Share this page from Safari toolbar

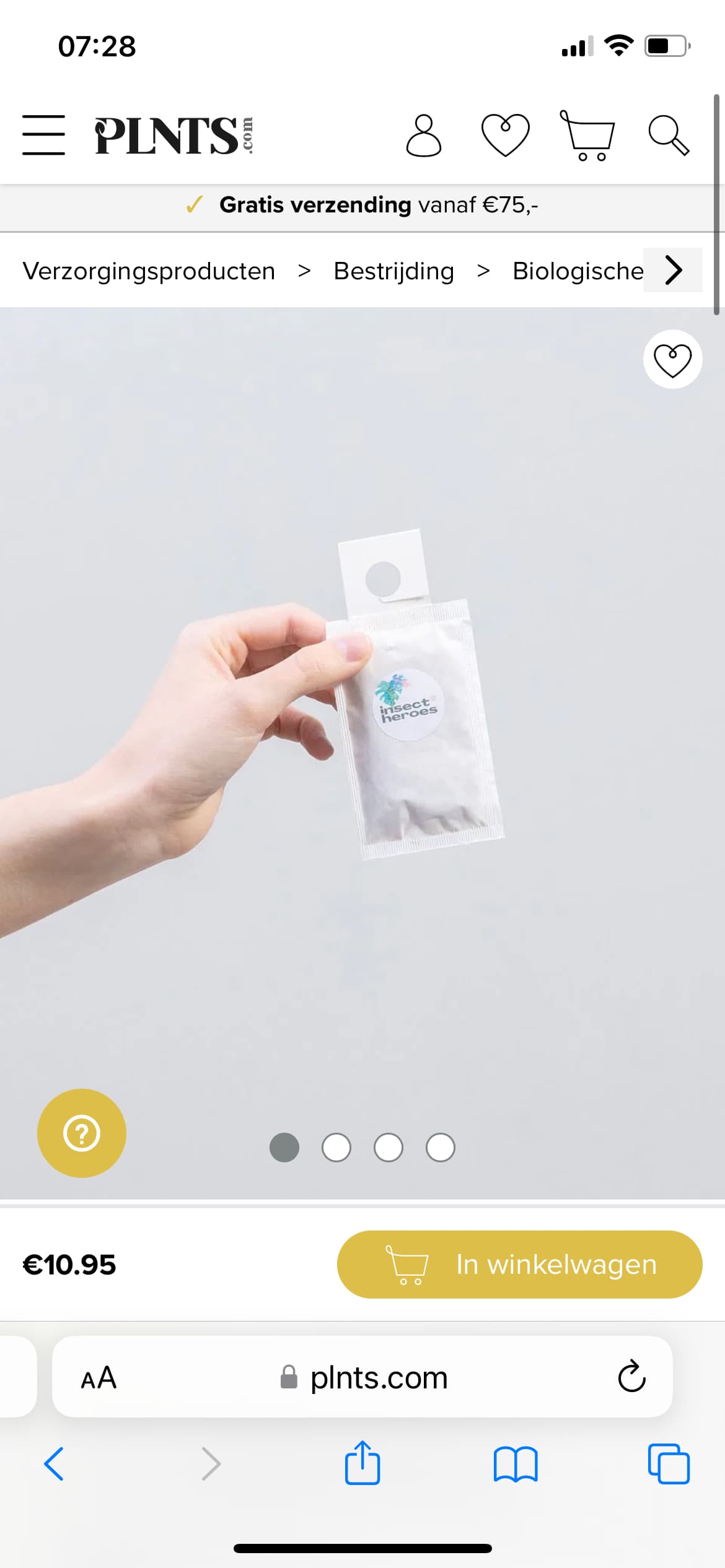click(x=362, y=1463)
